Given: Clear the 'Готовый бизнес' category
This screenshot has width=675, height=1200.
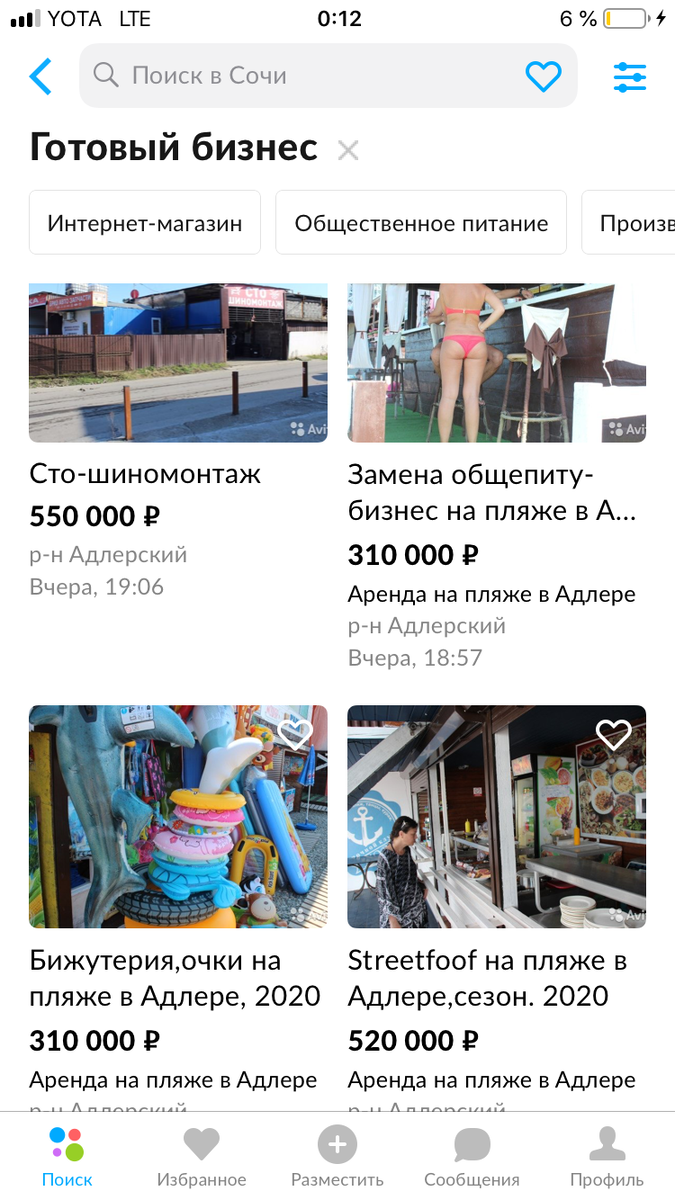Looking at the screenshot, I should pyautogui.click(x=348, y=151).
